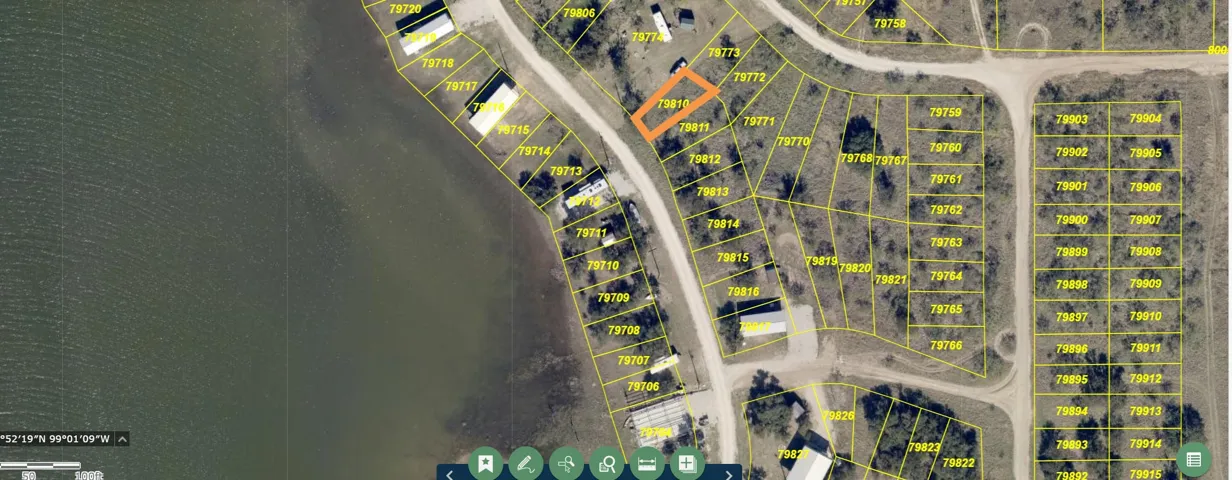1232x480 pixels.
Task: Open the draw pencil tool
Action: (x=525, y=463)
